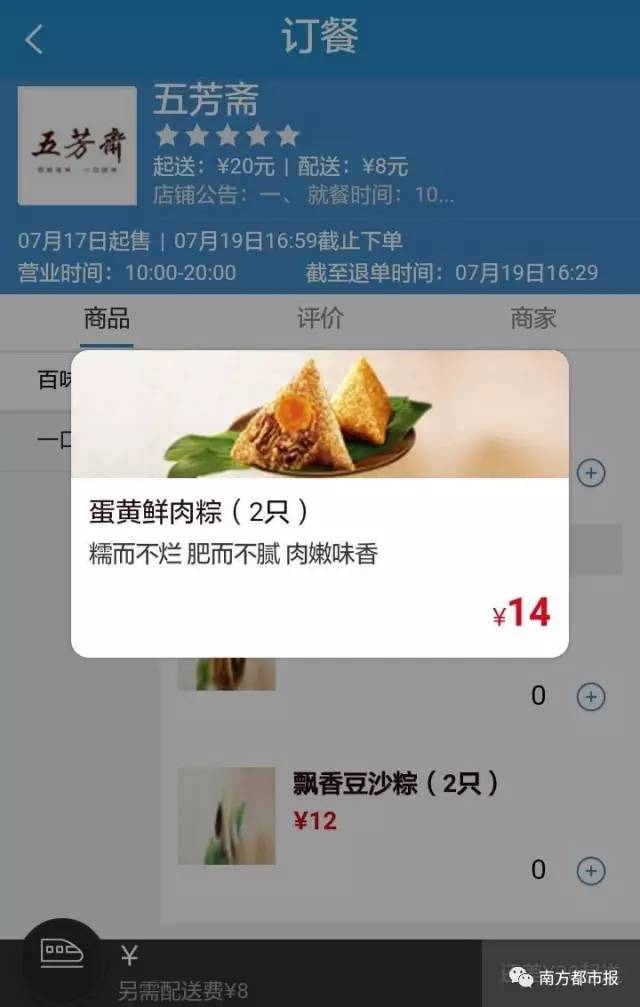Open the 五芳斋 store logo

[77, 146]
